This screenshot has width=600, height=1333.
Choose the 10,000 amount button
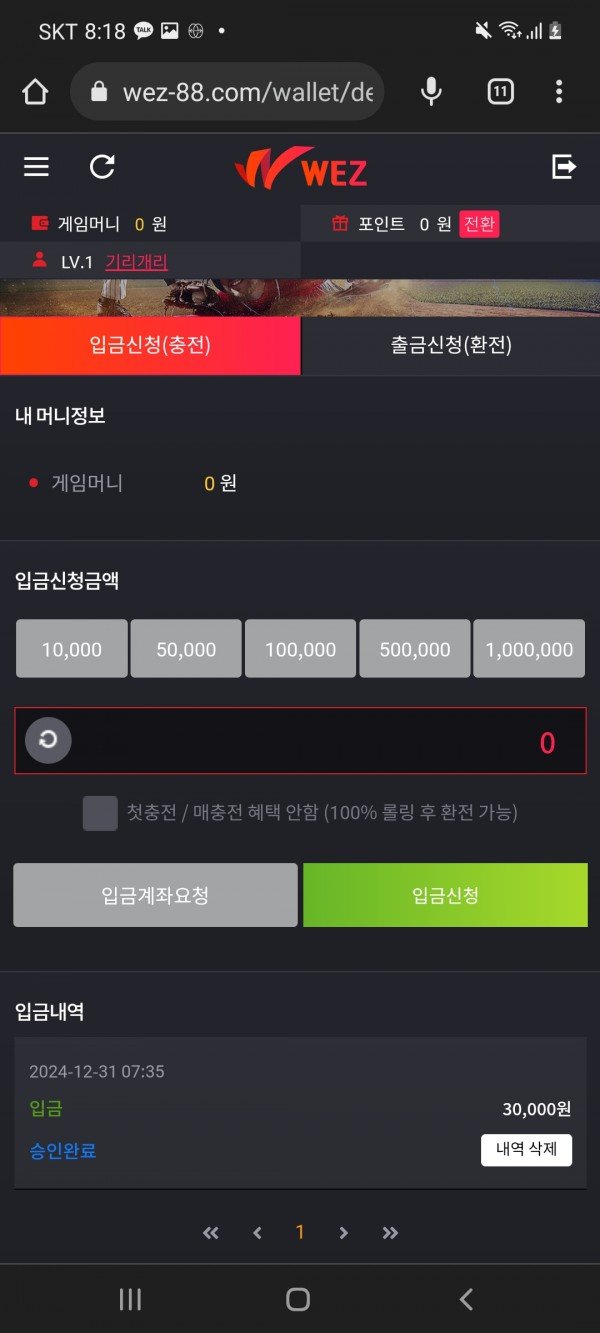(x=72, y=649)
